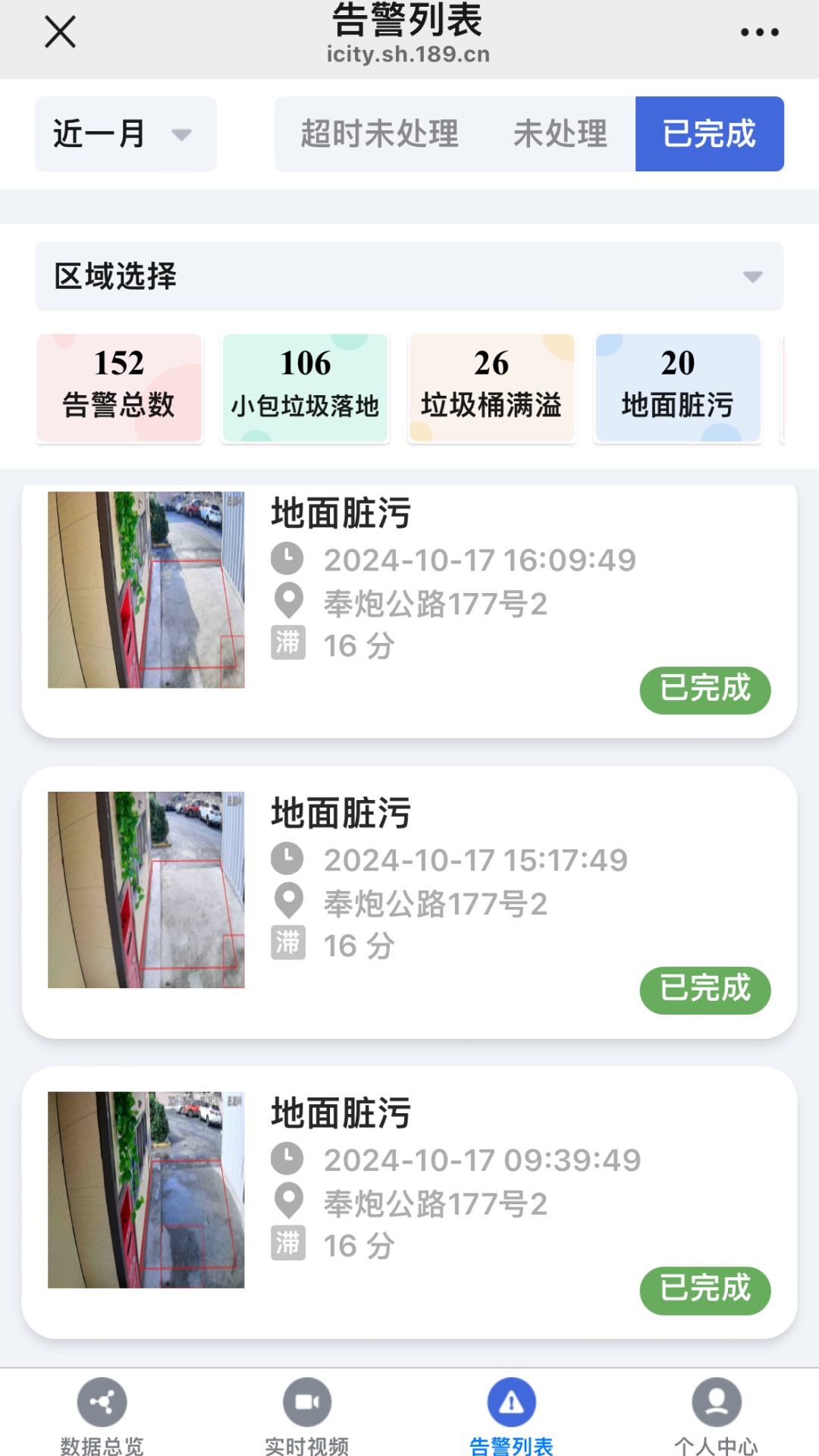Select the 已完成 tab
The height and width of the screenshot is (1456, 819).
709,134
